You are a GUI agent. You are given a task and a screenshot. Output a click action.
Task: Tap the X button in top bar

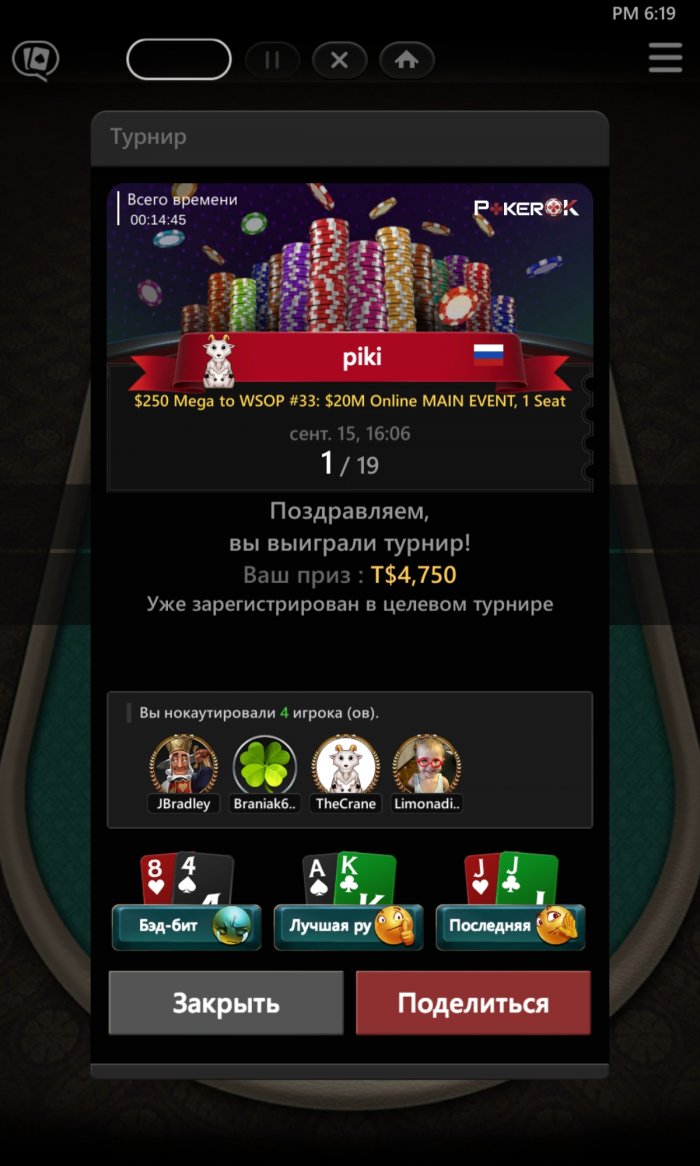coord(339,60)
